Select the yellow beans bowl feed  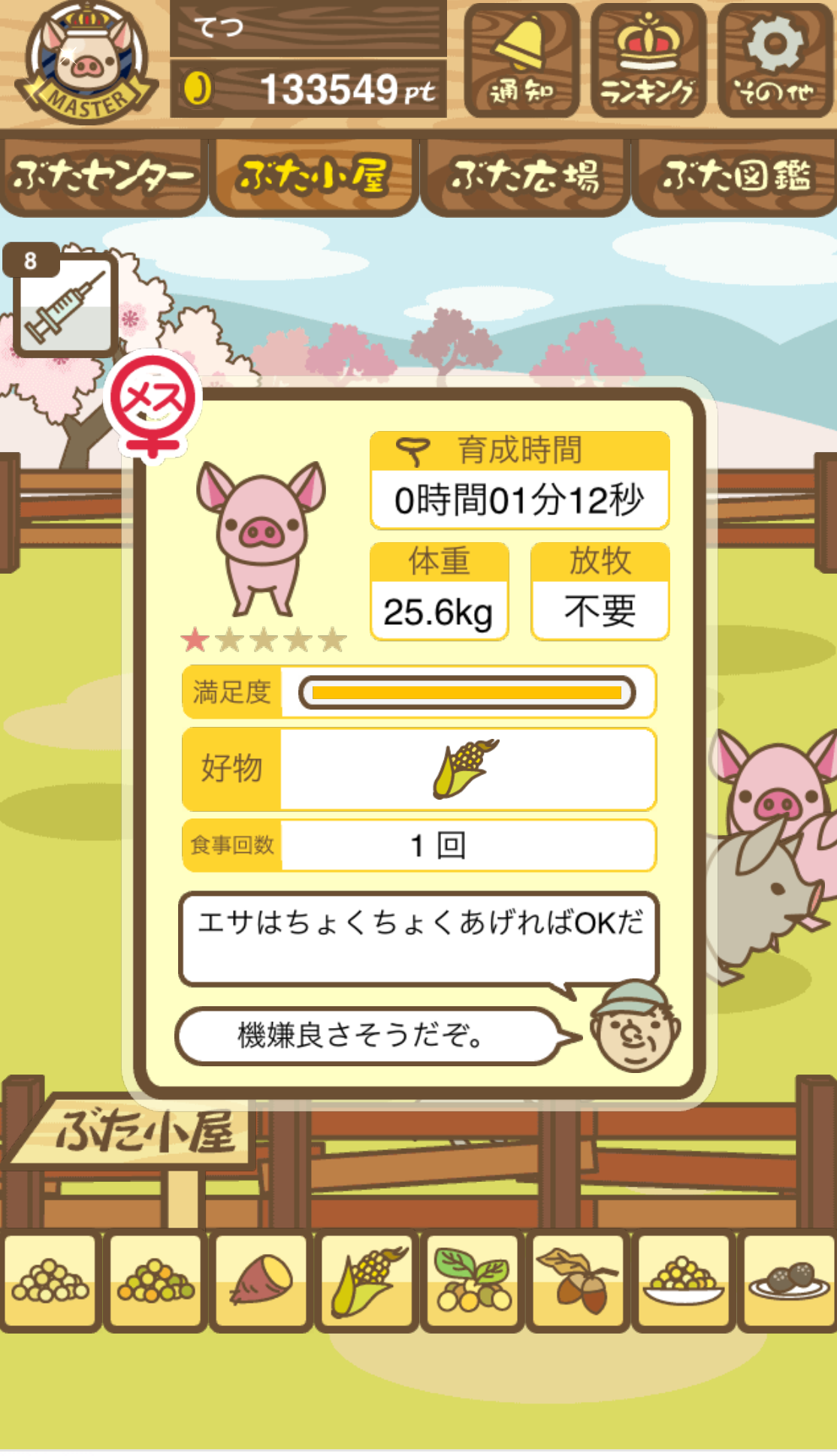click(684, 1282)
